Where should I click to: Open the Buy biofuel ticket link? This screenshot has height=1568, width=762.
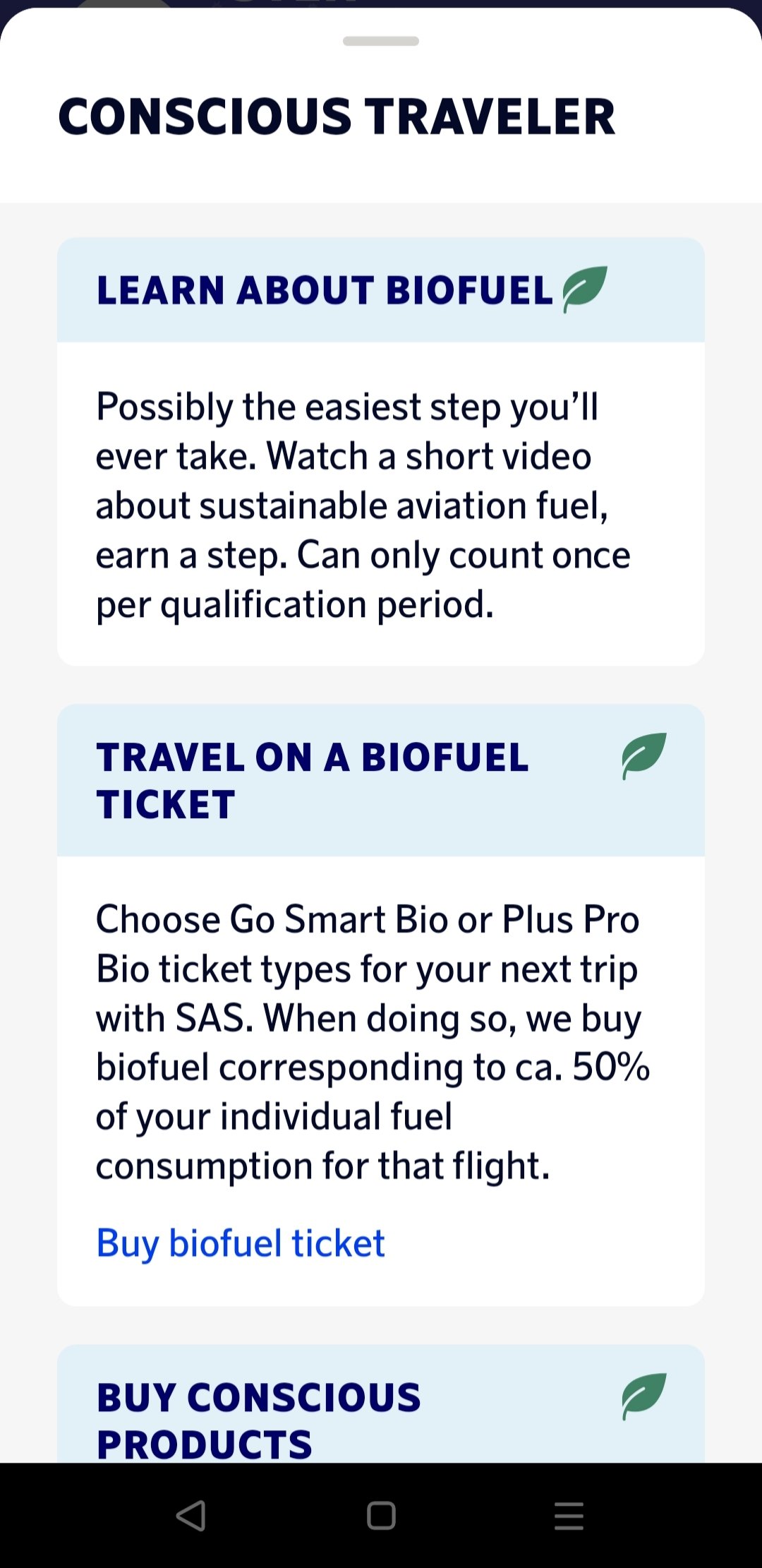point(241,1243)
